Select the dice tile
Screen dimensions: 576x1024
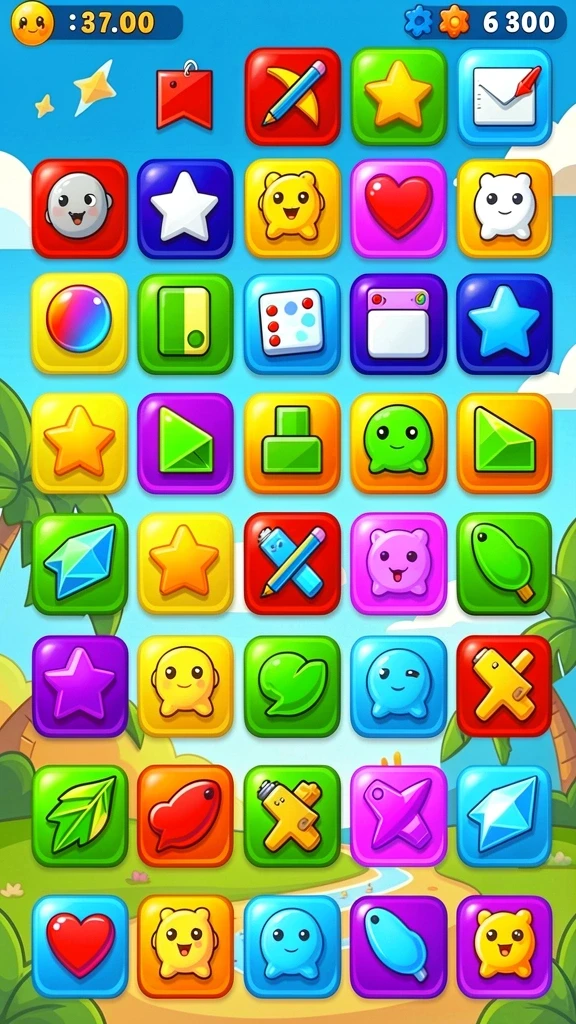292,323
